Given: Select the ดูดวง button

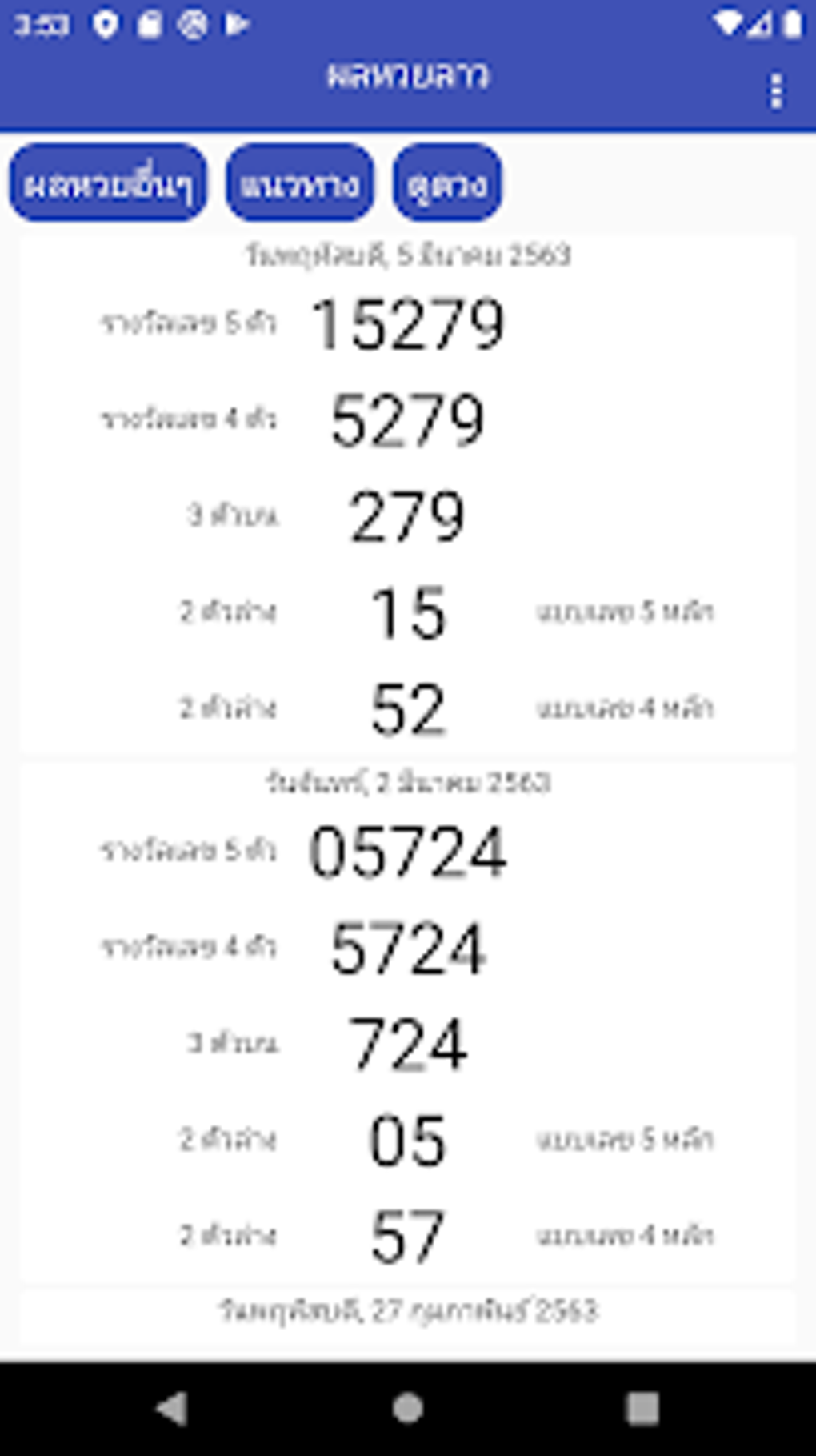Looking at the screenshot, I should coord(447,183).
